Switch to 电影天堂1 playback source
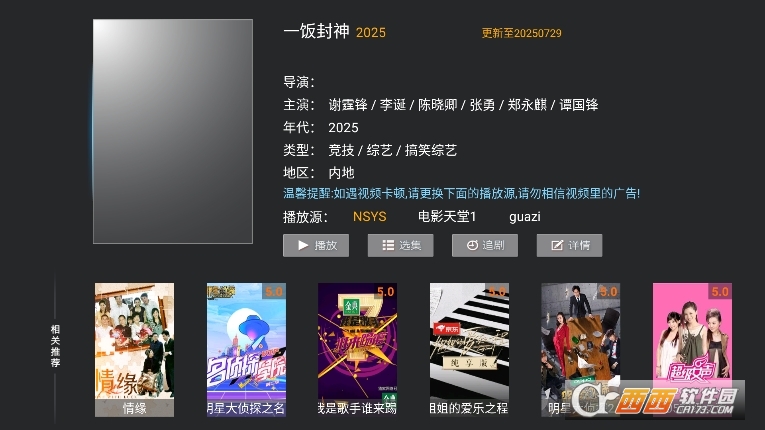Image resolution: width=765 pixels, height=430 pixels. click(447, 217)
